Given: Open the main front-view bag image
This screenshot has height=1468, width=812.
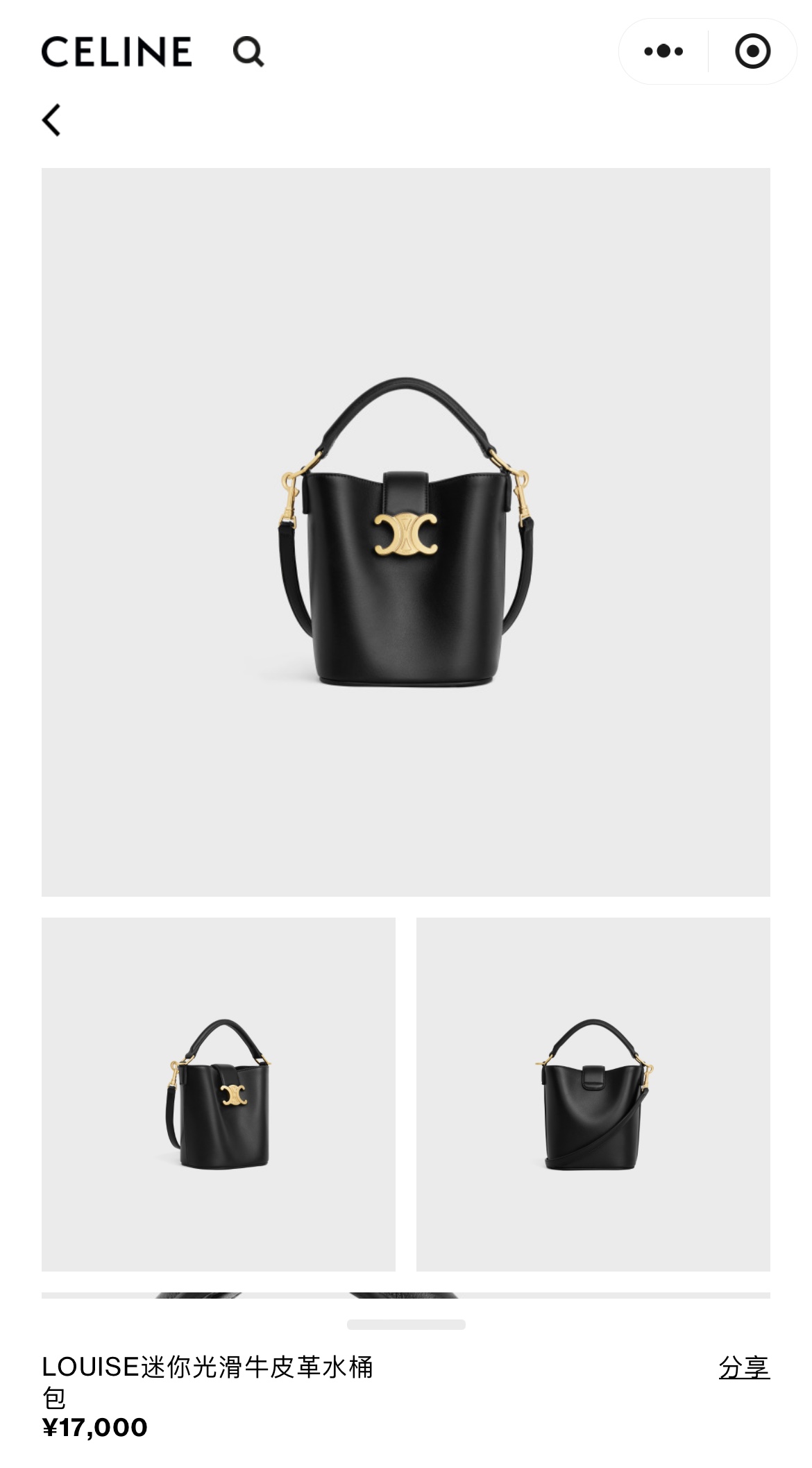Looking at the screenshot, I should coord(406,532).
